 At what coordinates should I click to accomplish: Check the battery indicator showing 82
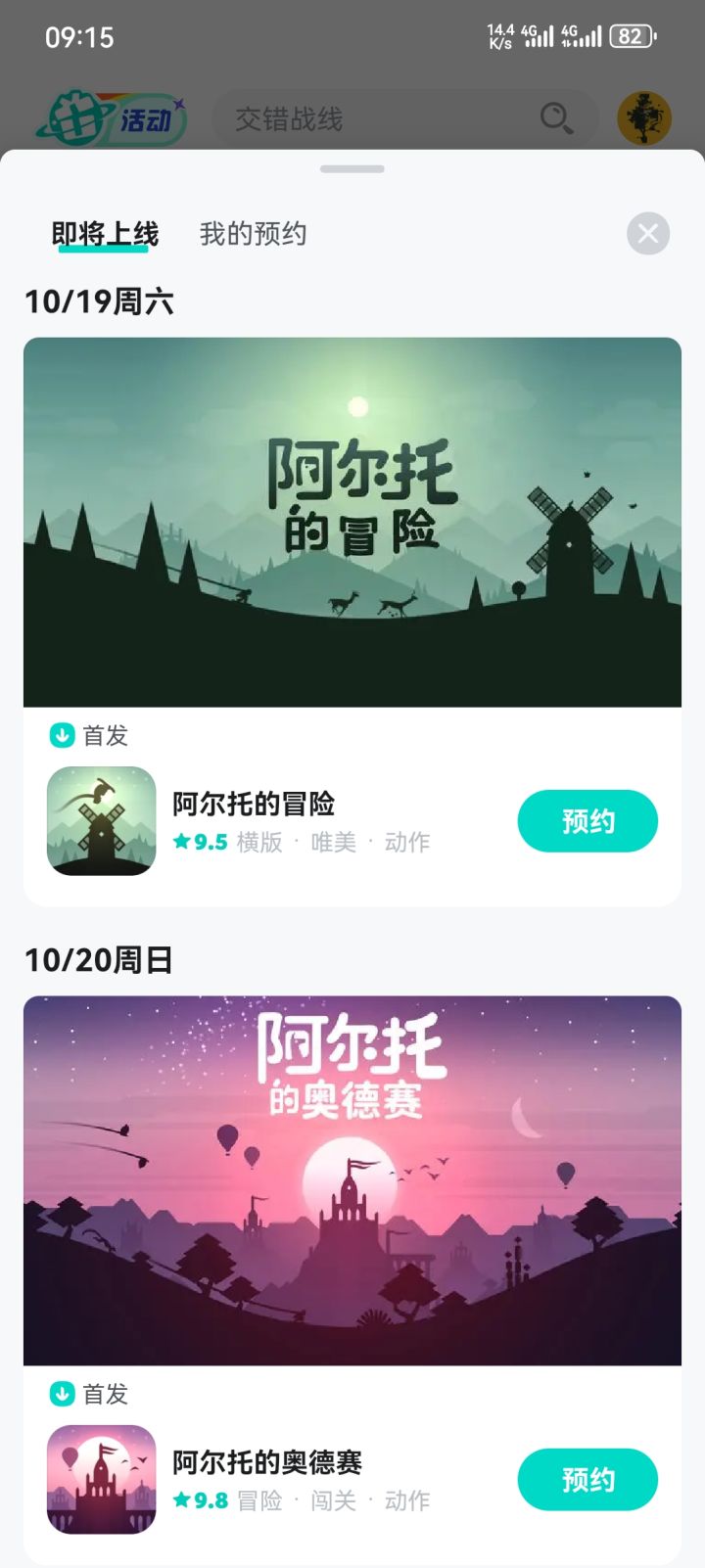(x=630, y=36)
